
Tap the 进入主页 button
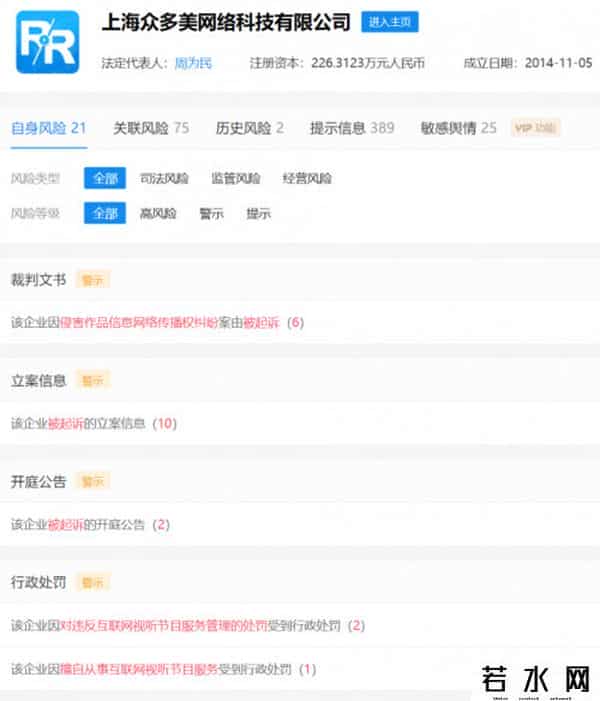(x=390, y=22)
